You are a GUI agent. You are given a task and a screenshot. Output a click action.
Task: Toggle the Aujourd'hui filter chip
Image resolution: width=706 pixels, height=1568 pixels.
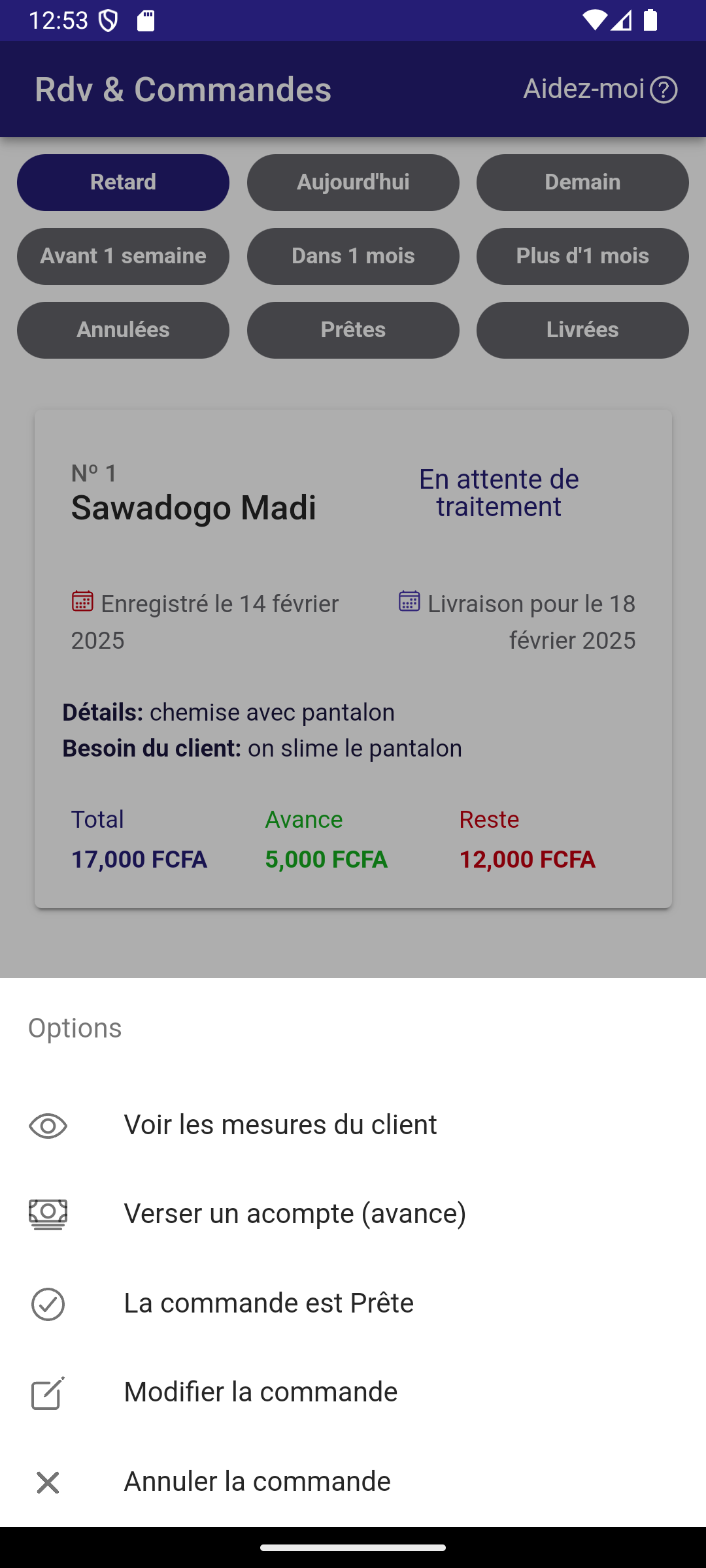click(353, 182)
